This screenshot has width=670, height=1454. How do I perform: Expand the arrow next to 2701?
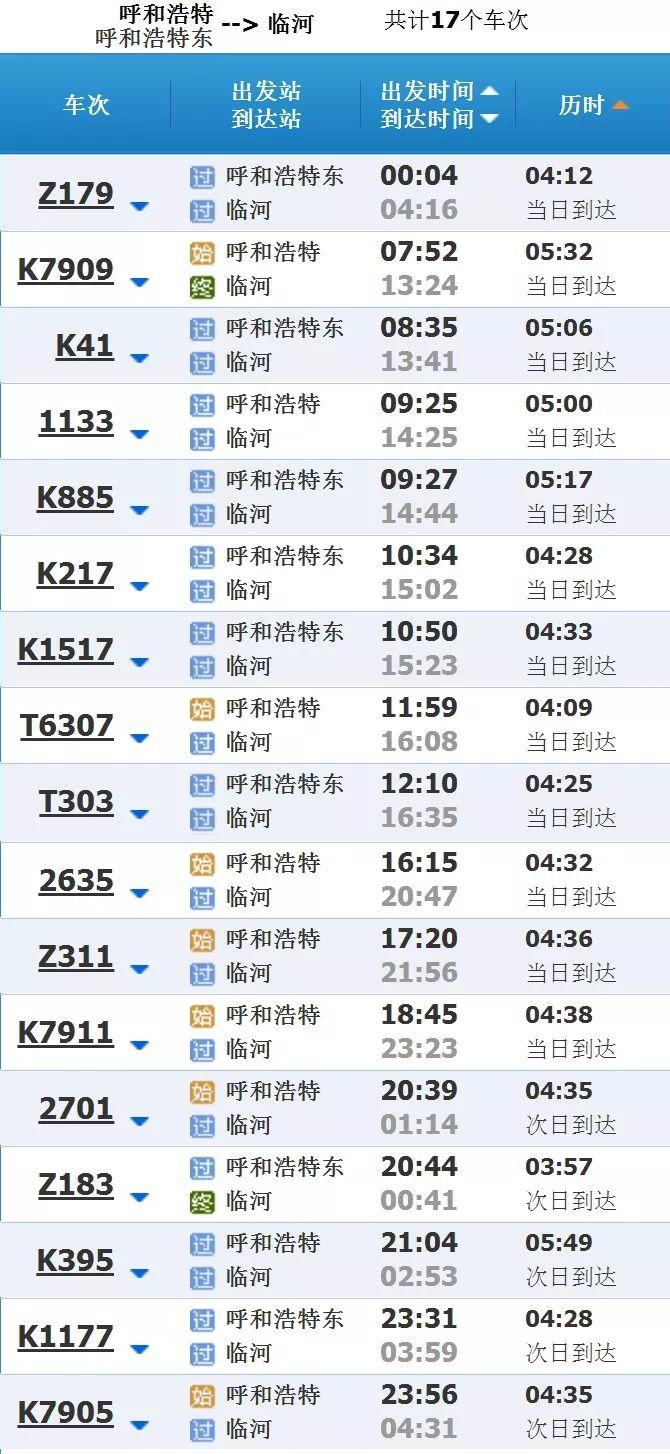click(x=139, y=1121)
